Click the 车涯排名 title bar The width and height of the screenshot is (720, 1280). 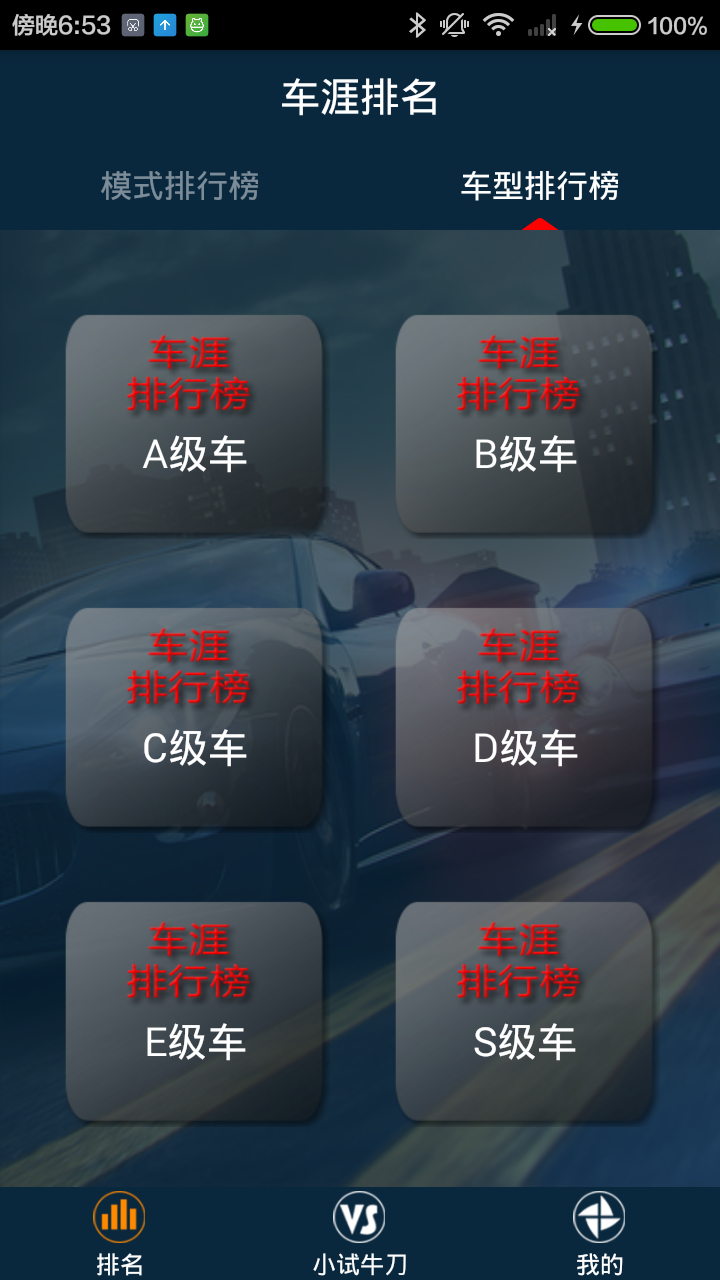coord(360,99)
